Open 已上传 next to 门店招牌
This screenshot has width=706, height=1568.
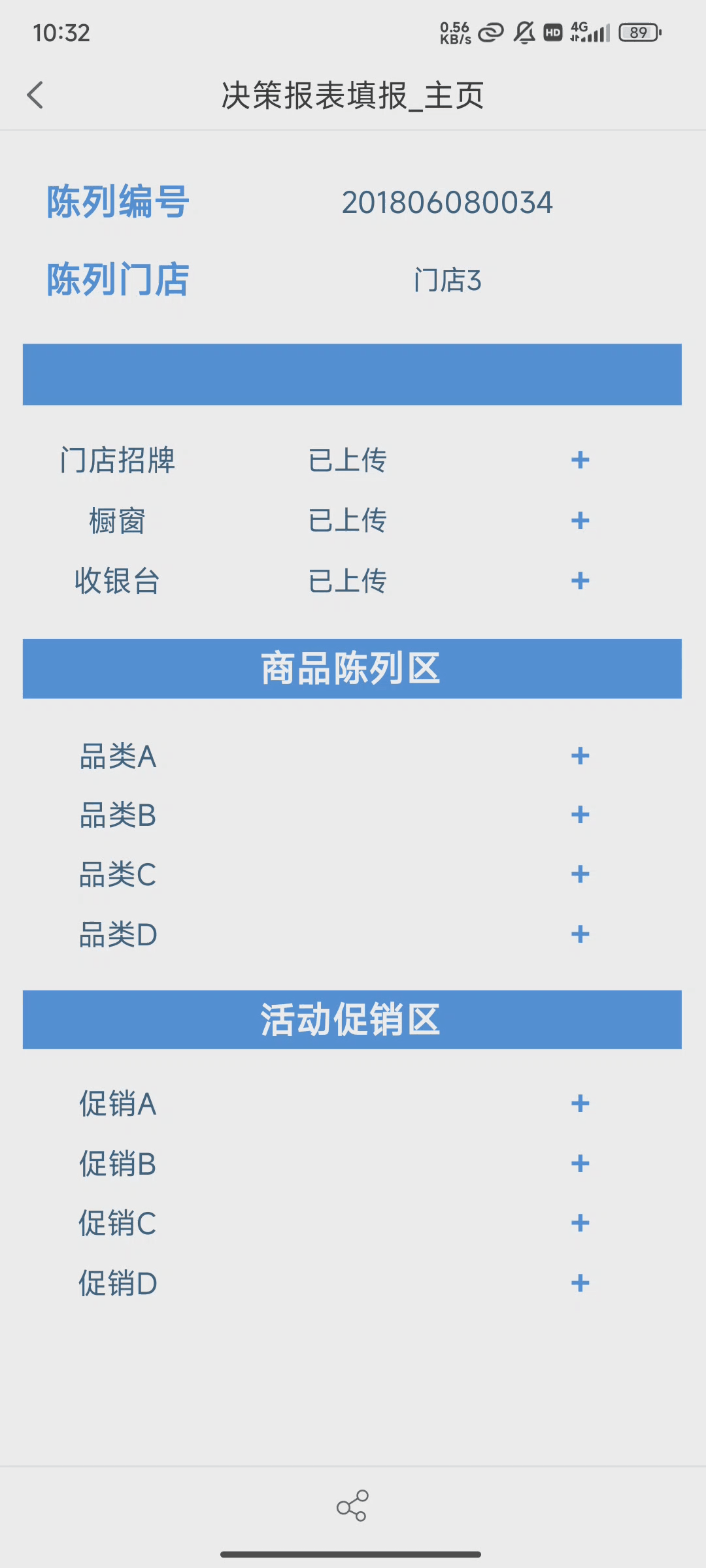point(348,461)
